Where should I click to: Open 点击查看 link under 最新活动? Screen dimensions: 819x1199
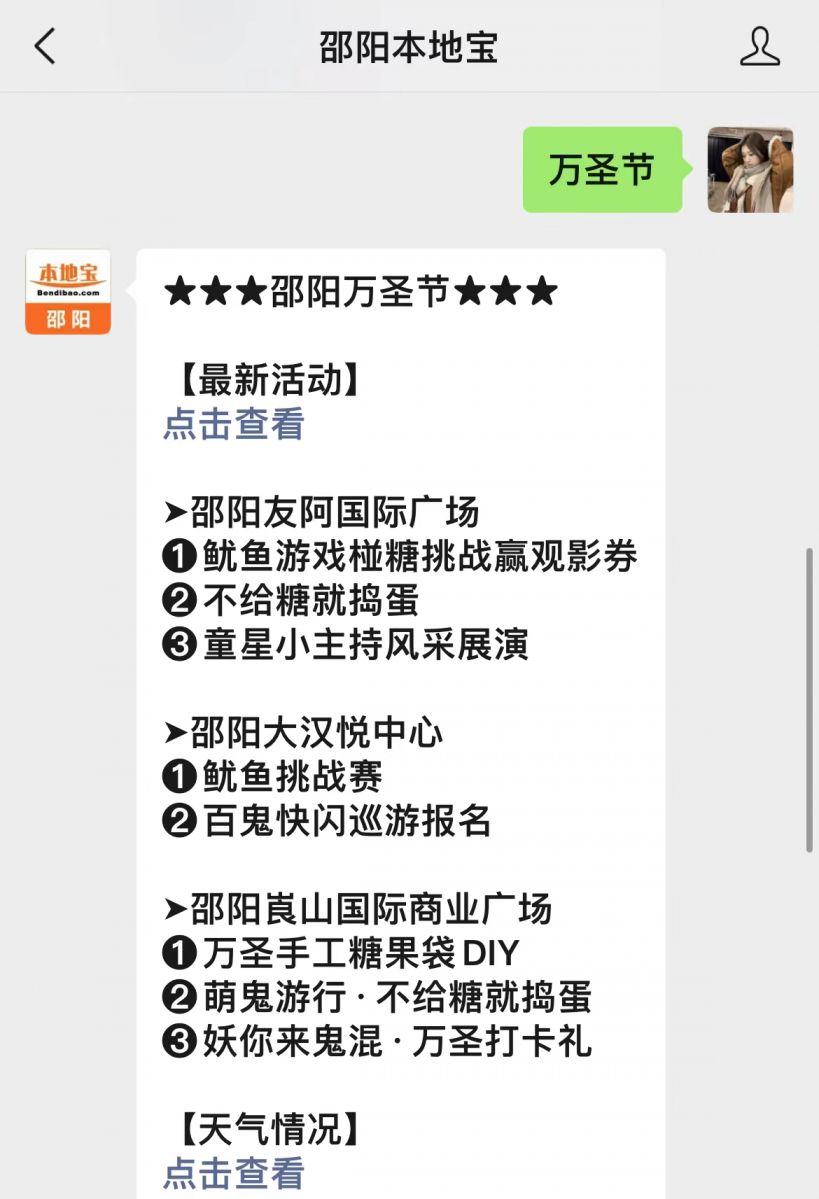coord(233,424)
